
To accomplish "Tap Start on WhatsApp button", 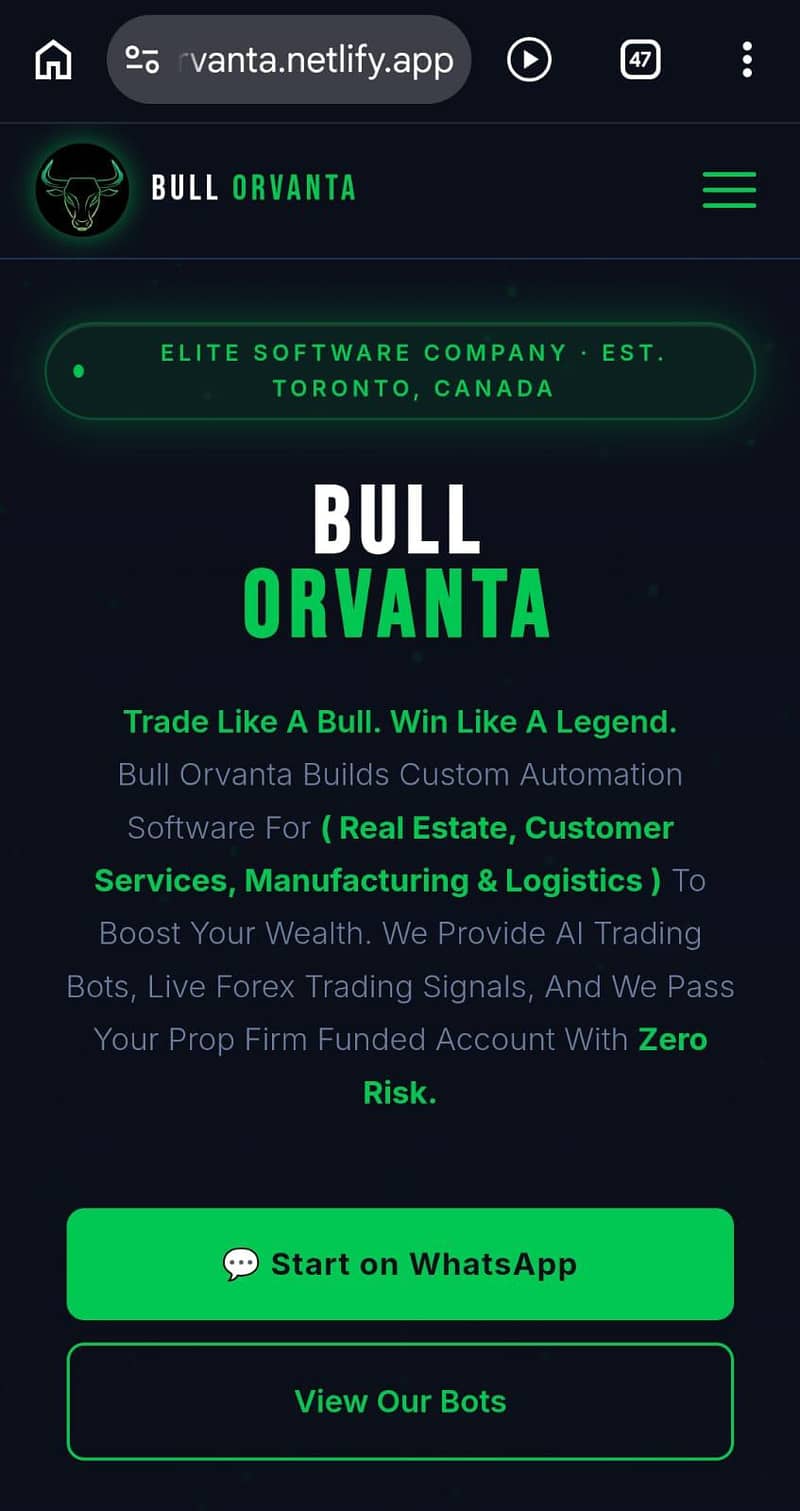I will coord(400,1264).
